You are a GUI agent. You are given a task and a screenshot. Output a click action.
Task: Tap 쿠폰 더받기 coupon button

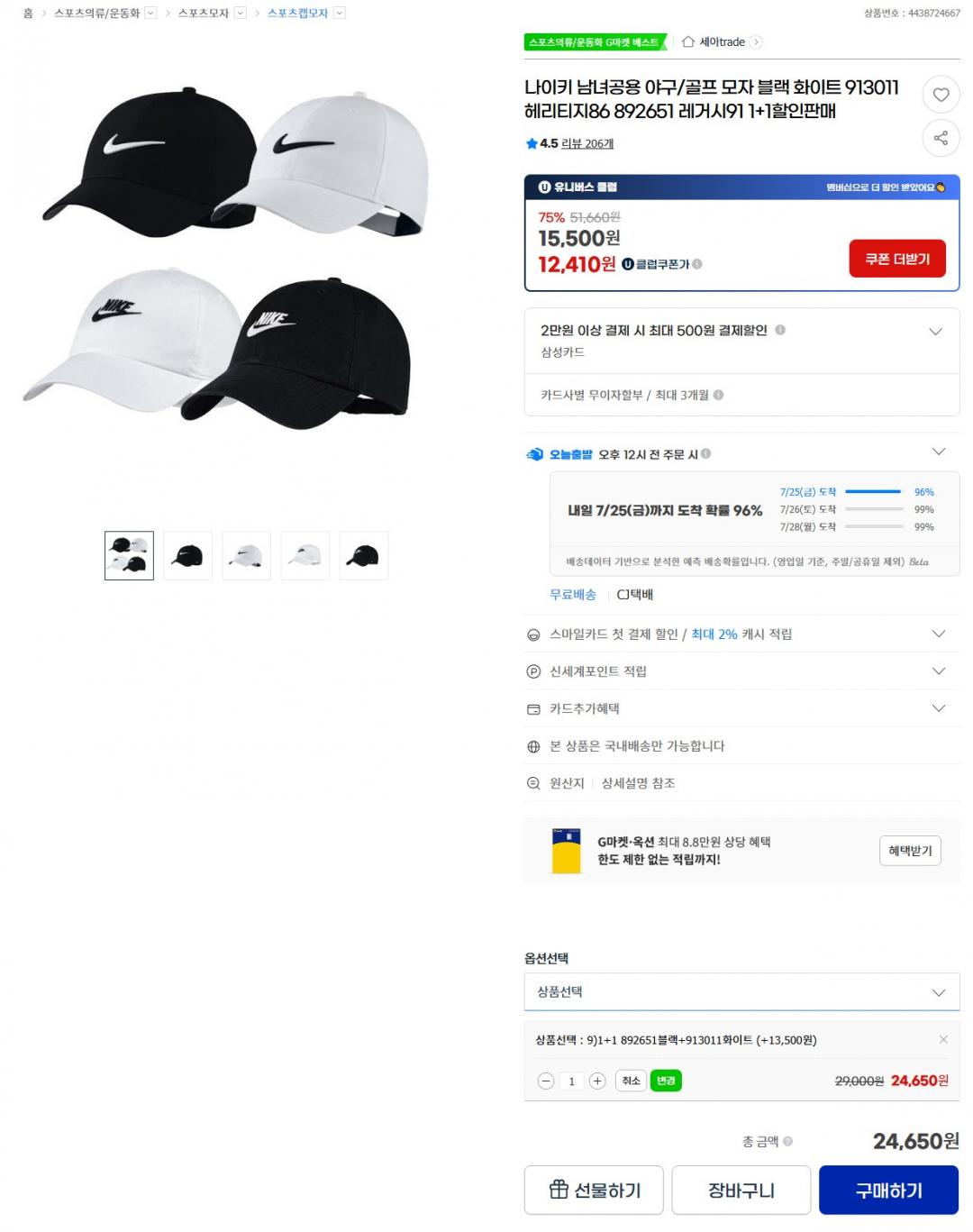tap(897, 259)
